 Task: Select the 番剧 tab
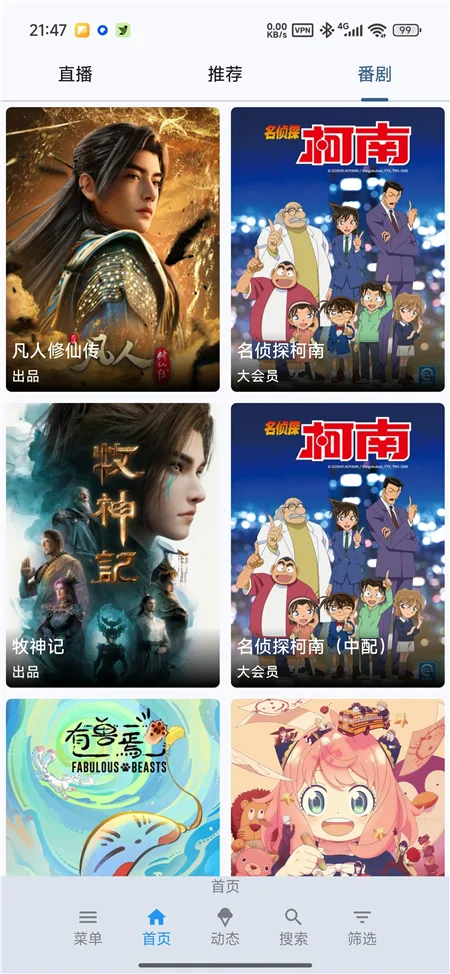(x=374, y=74)
